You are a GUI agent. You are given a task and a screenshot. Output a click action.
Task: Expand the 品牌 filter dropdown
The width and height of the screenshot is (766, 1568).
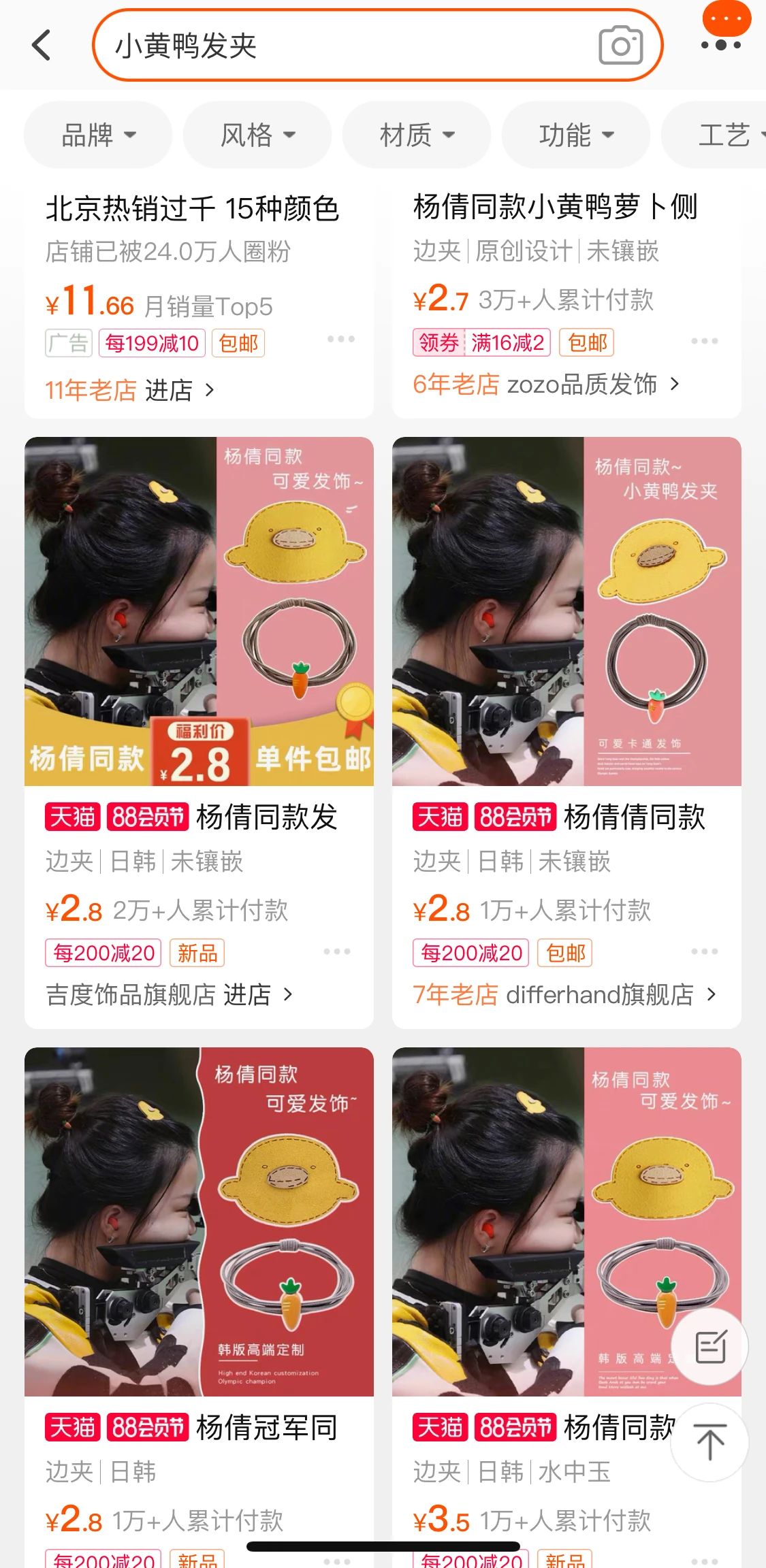coord(98,135)
